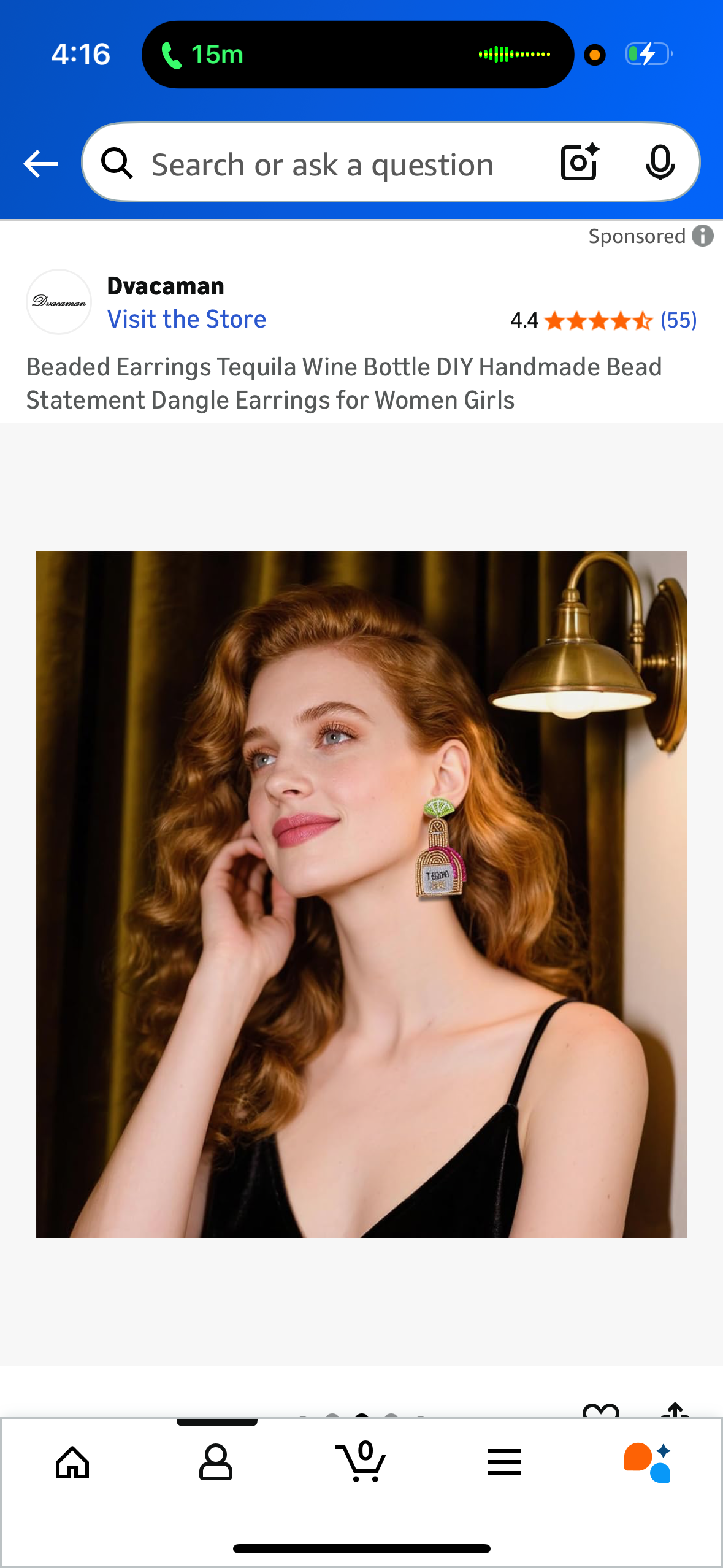Tap the search or ask a question field
Screen dimensions: 723x1568
tap(322, 164)
